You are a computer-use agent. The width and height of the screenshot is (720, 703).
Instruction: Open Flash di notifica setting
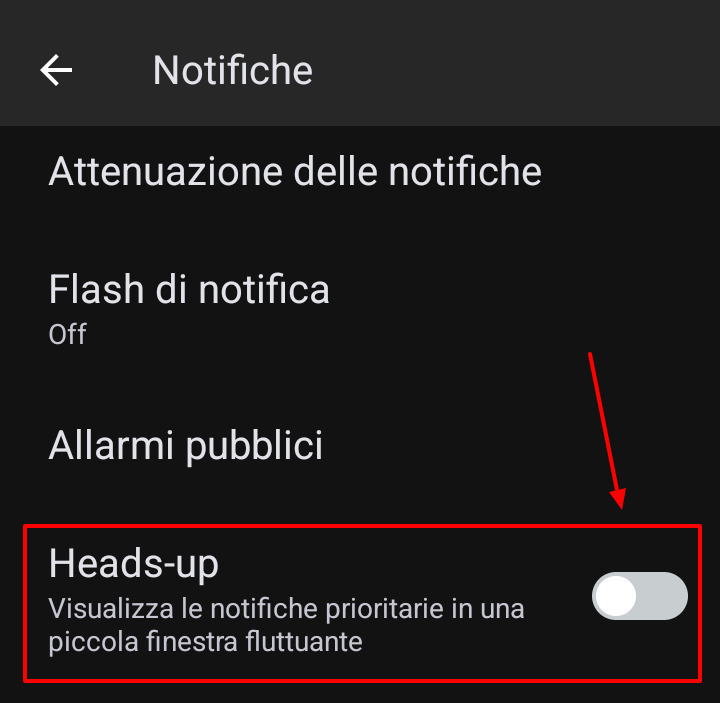click(189, 307)
